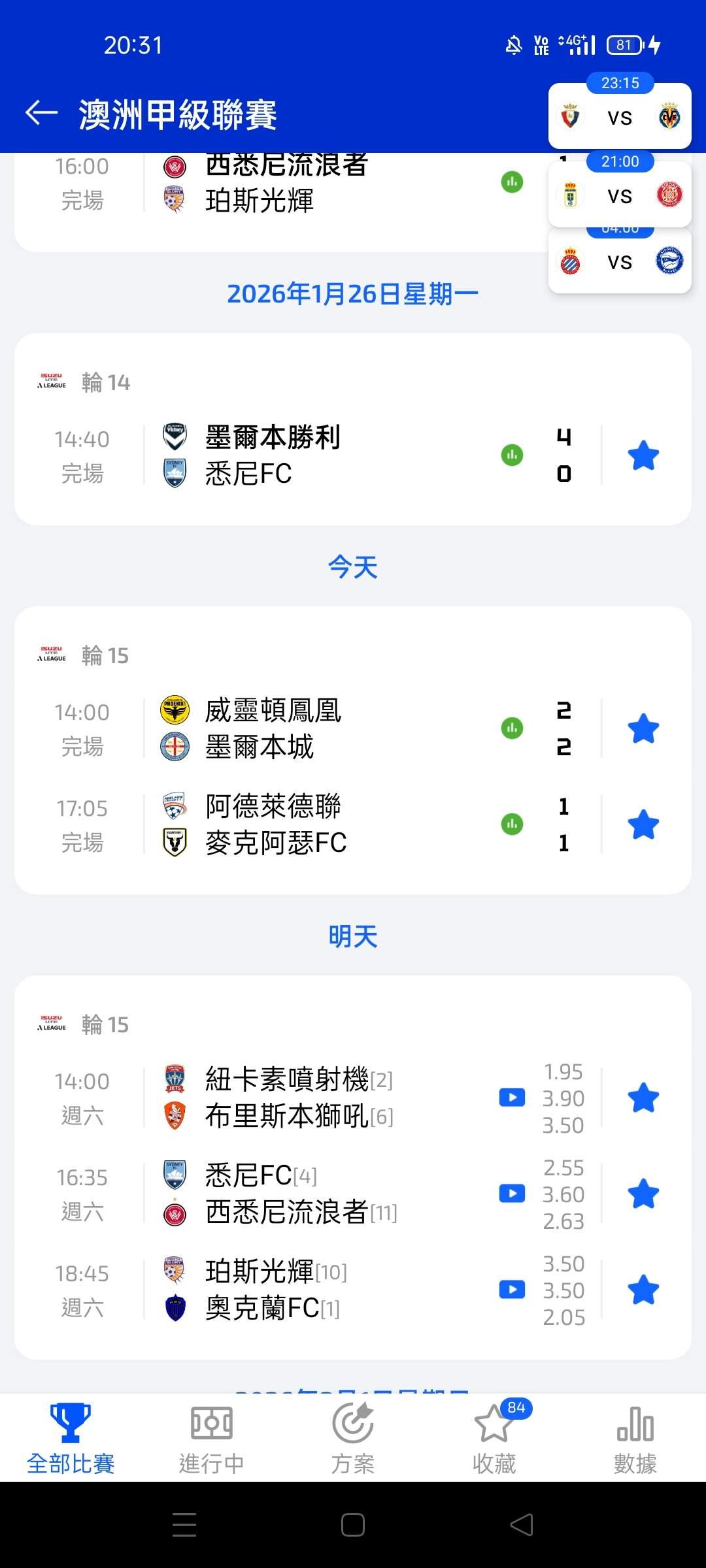The height and width of the screenshot is (1568, 706).
Task: Unfavorite the 威靈頓鳳凰 vs 墨爾本城 match
Action: click(643, 728)
